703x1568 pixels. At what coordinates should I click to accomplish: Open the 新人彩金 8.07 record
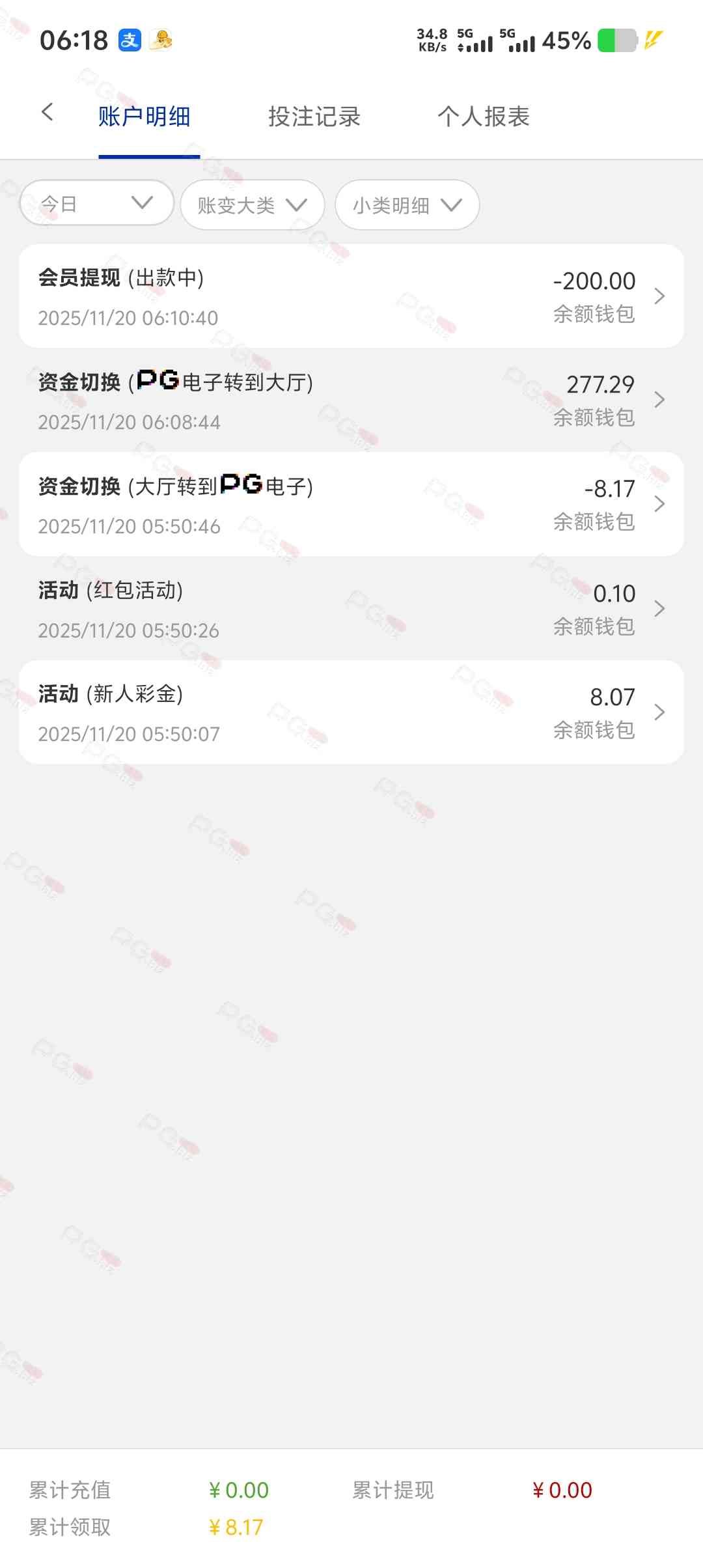[351, 712]
